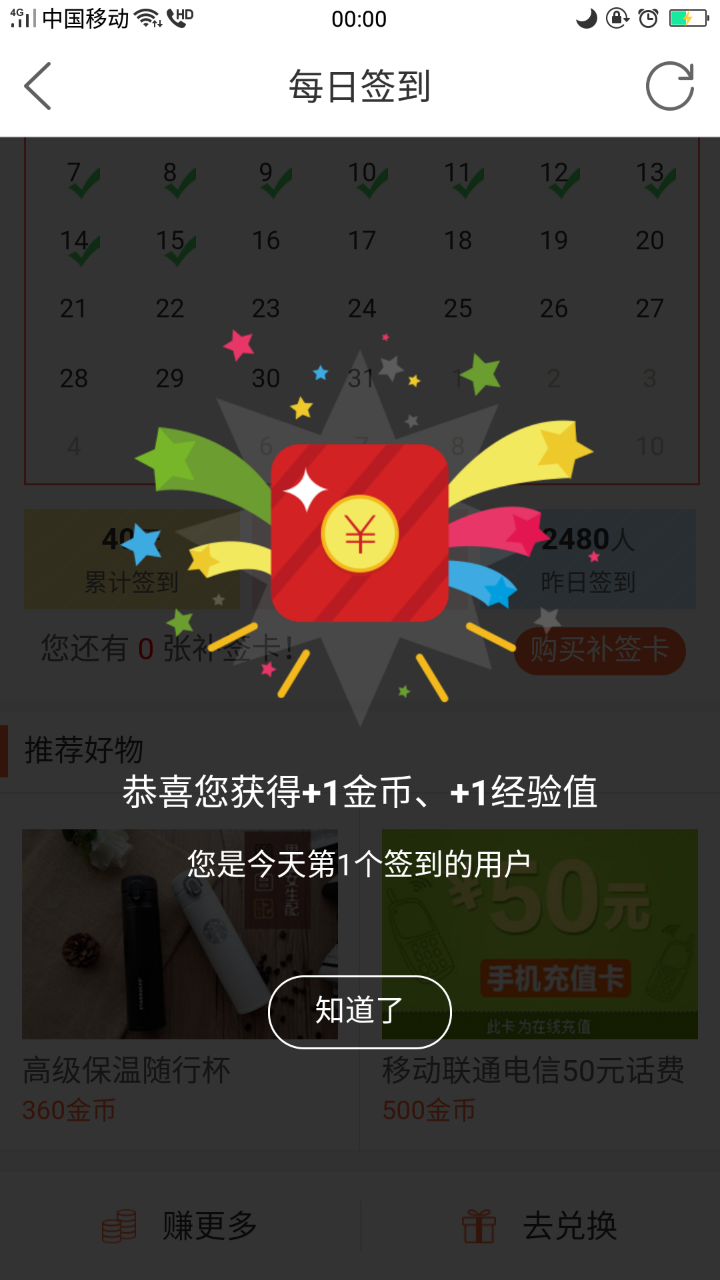Tap 去兑换 to redeem rewards
The height and width of the screenshot is (1280, 720).
coord(540,1225)
